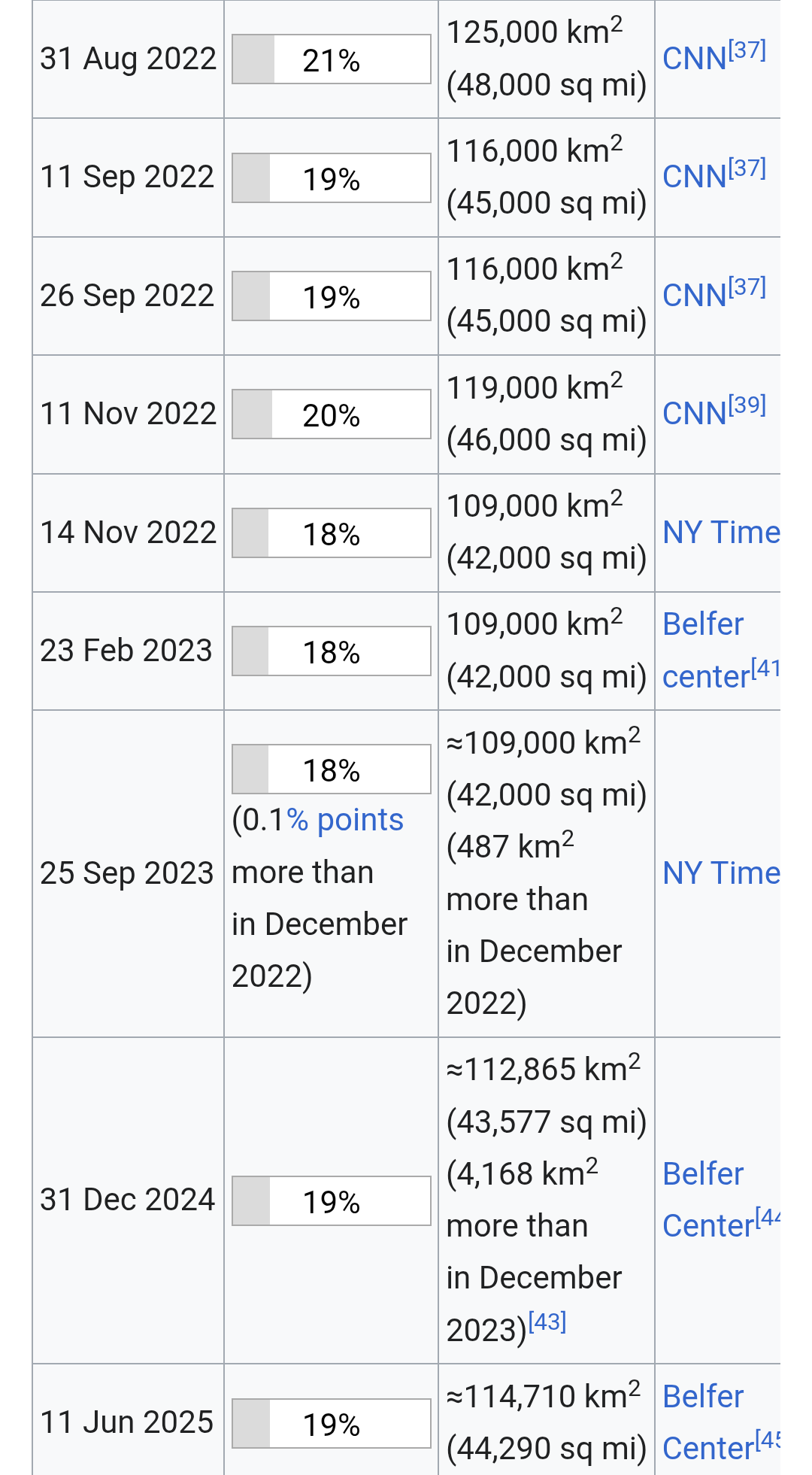The height and width of the screenshot is (1475, 812).
Task: Jump to footnote [43]
Action: coord(547,1322)
